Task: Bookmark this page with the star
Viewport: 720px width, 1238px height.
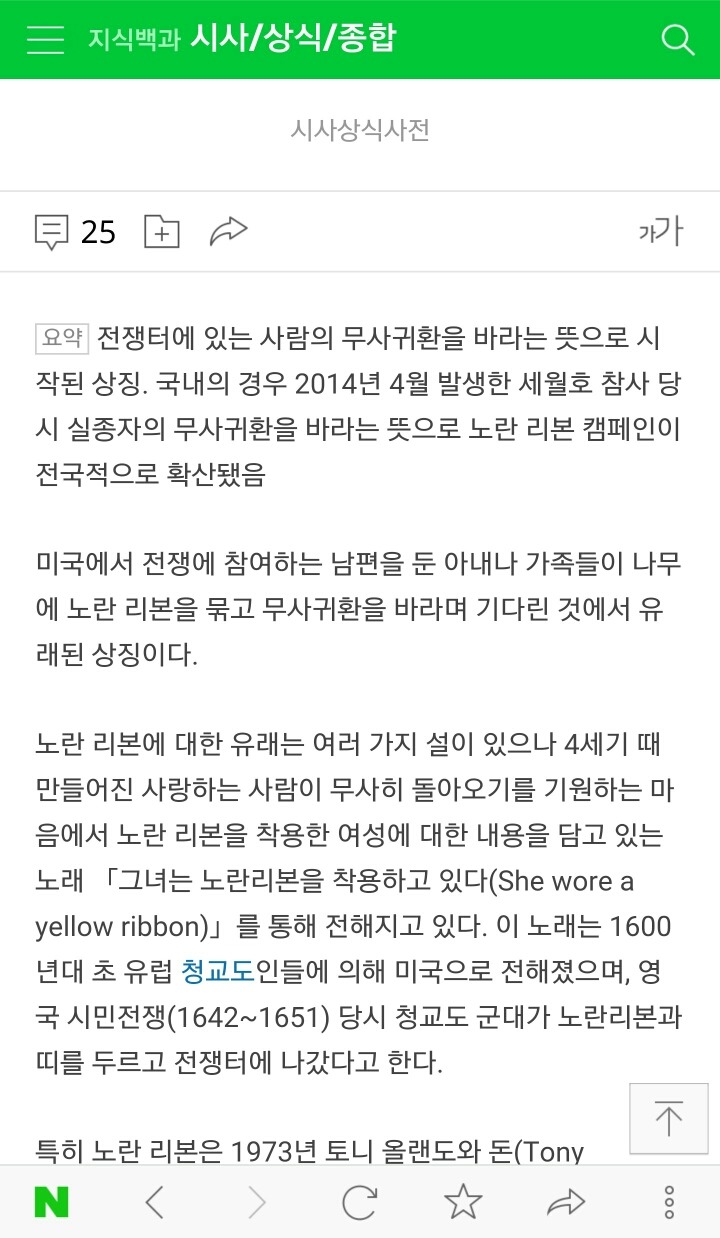Action: pyautogui.click(x=463, y=1202)
